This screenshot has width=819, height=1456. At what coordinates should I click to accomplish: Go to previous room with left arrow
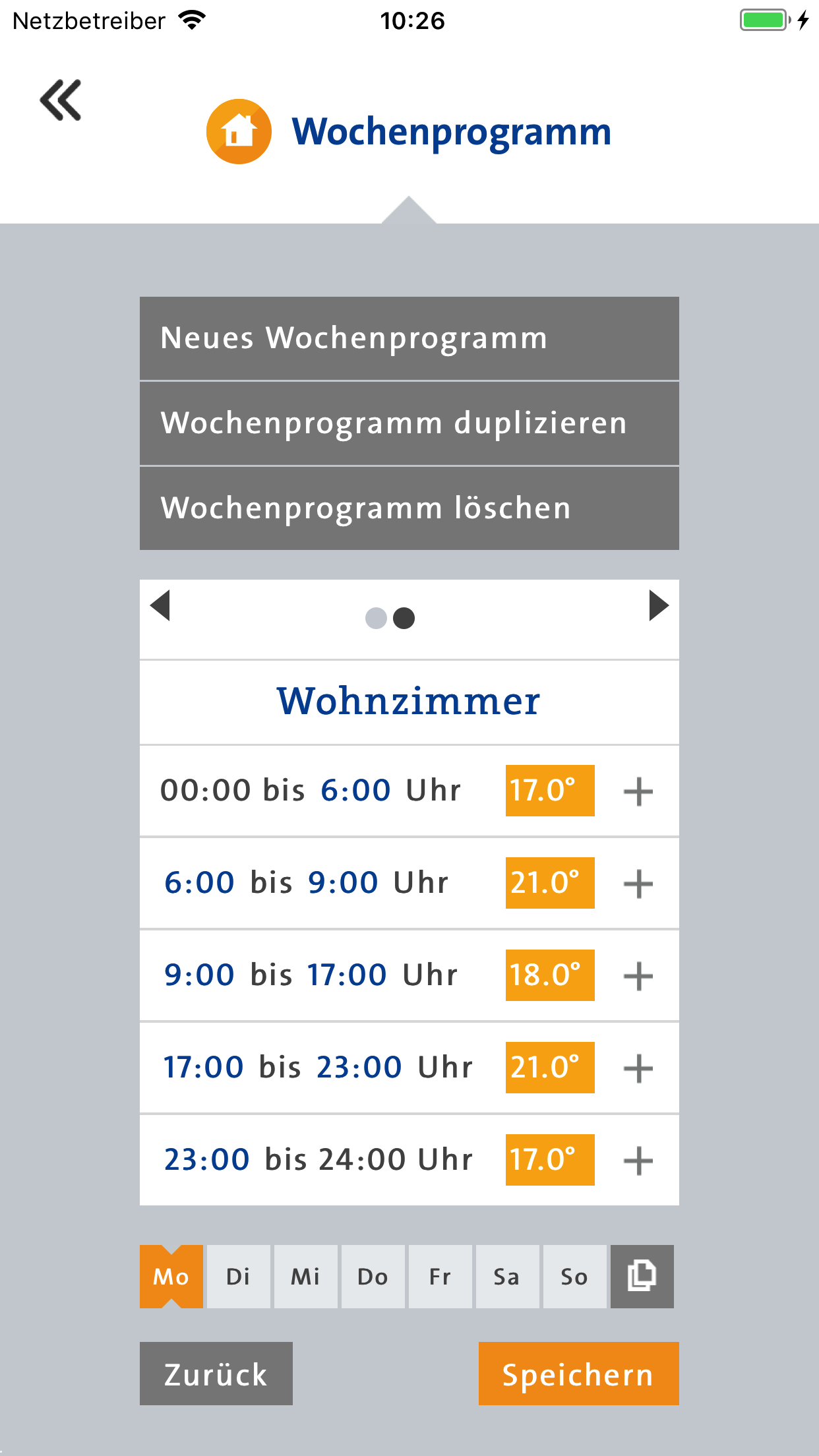(160, 605)
